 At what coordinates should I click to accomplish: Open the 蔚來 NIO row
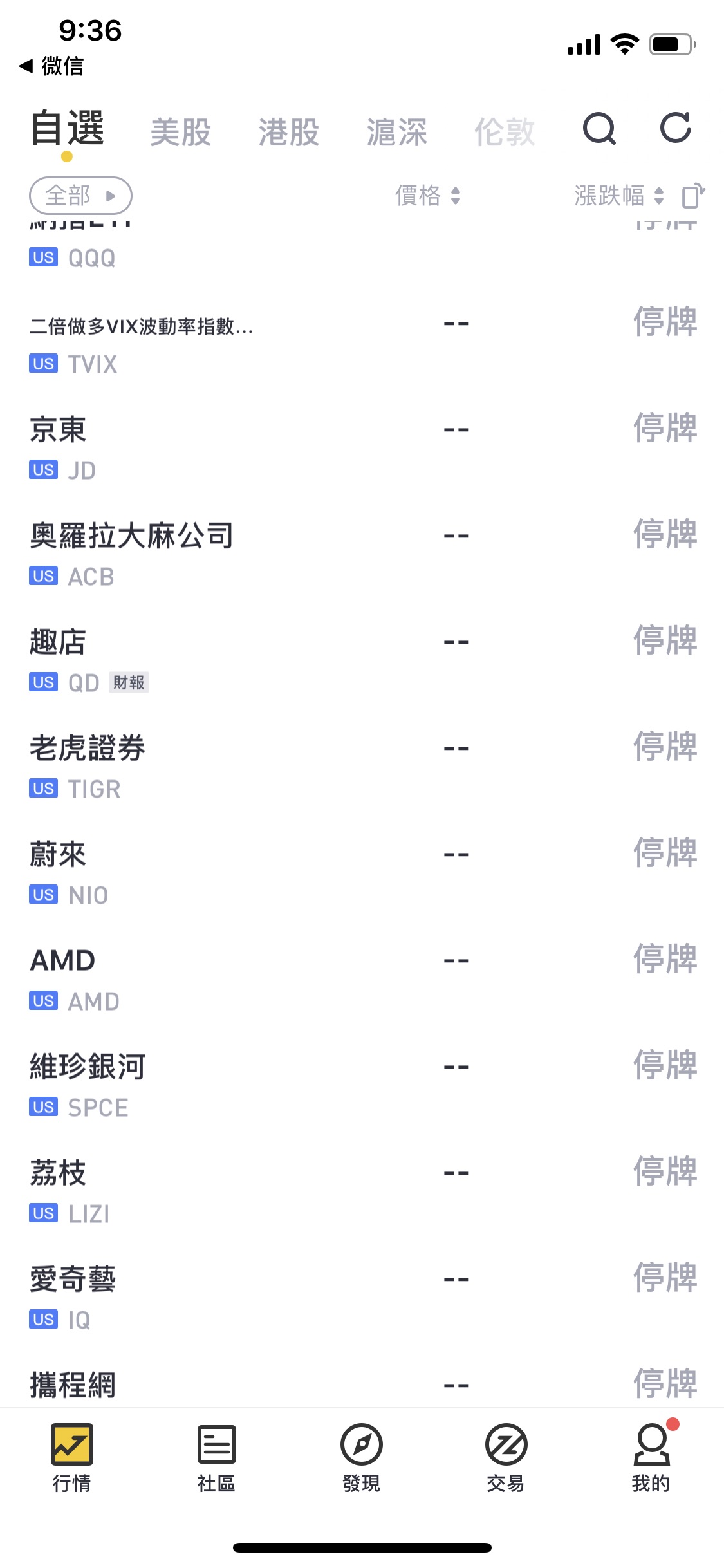362,873
